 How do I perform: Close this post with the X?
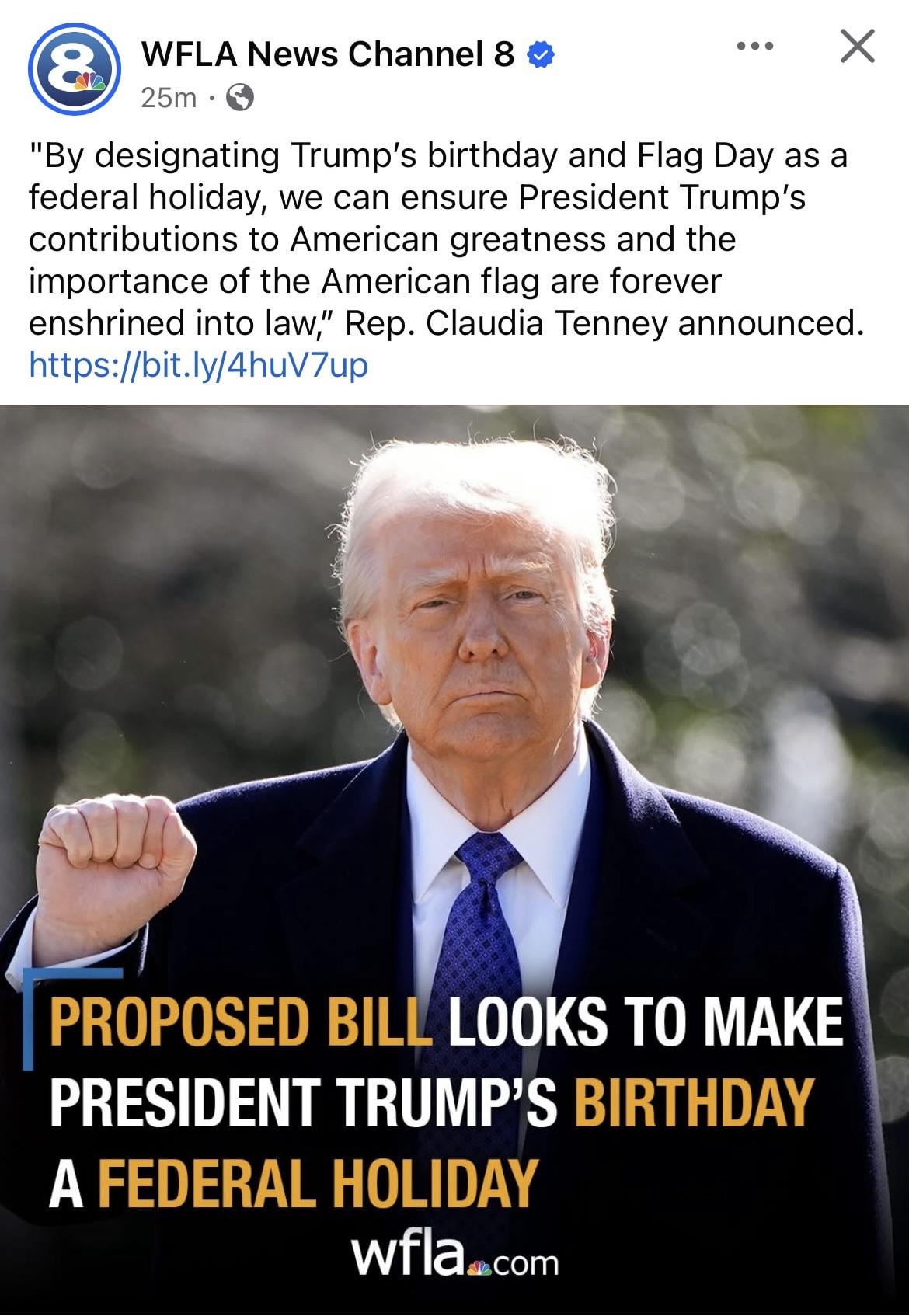click(x=857, y=47)
